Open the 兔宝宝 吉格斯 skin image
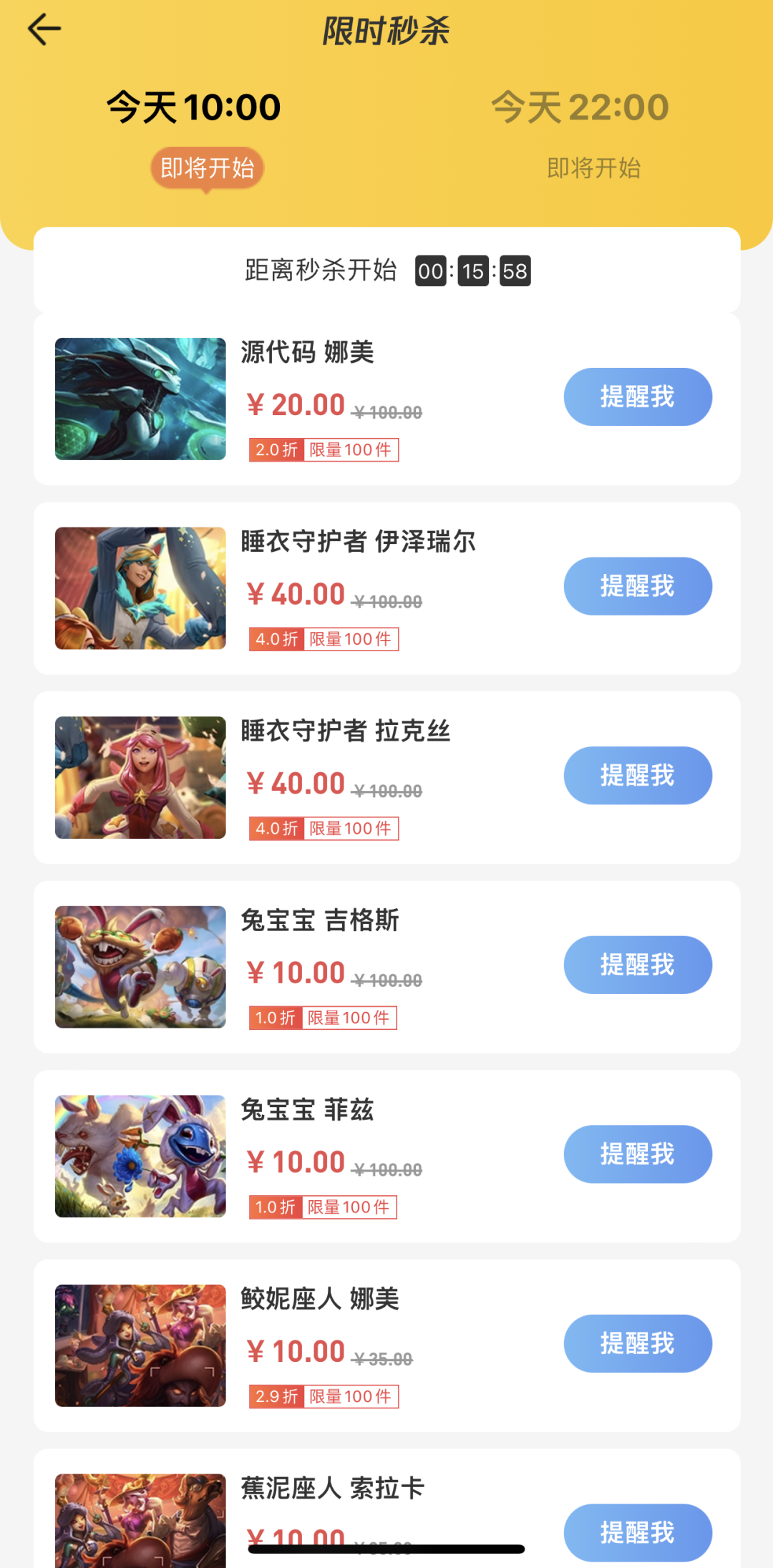The width and height of the screenshot is (773, 1568). pos(140,967)
